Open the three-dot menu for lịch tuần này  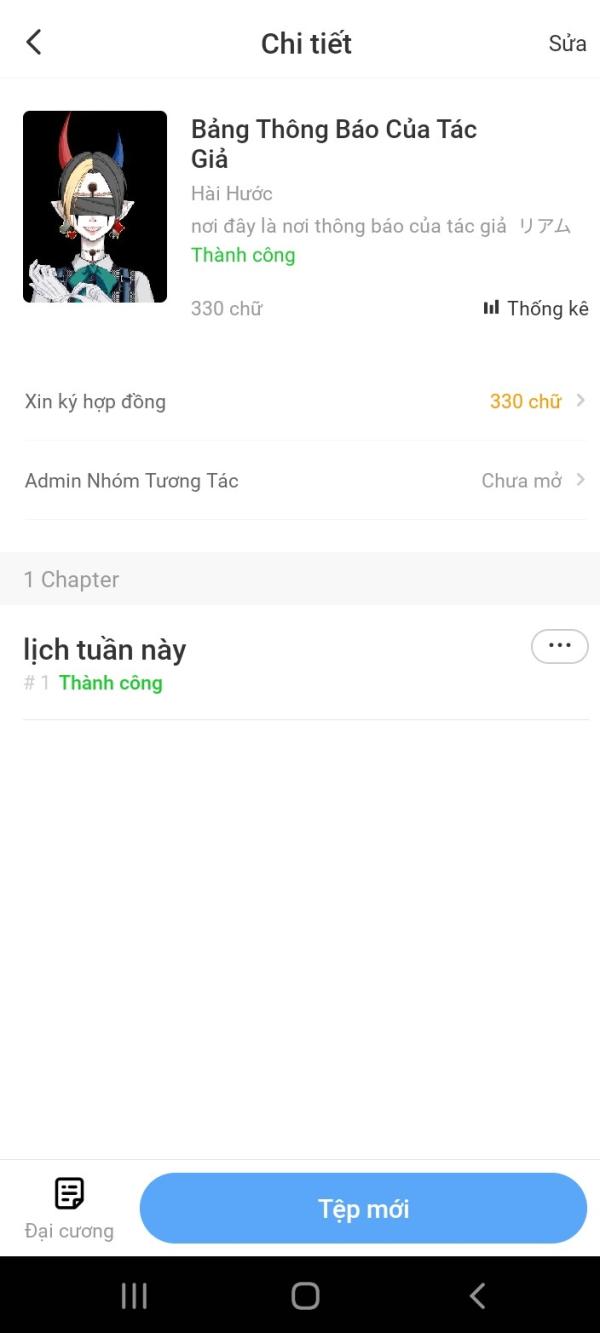559,646
